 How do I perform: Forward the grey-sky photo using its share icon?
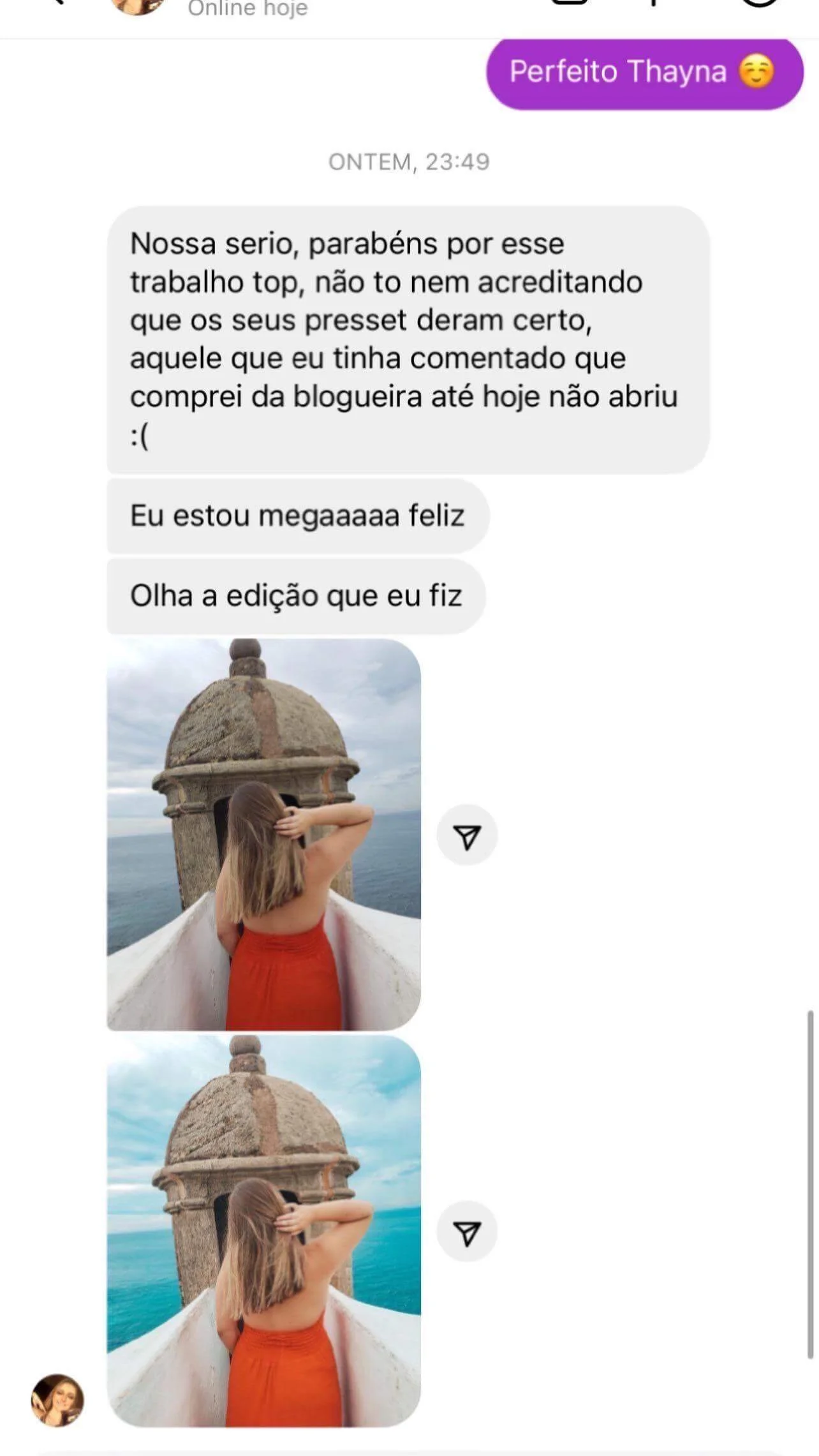pyautogui.click(x=467, y=836)
